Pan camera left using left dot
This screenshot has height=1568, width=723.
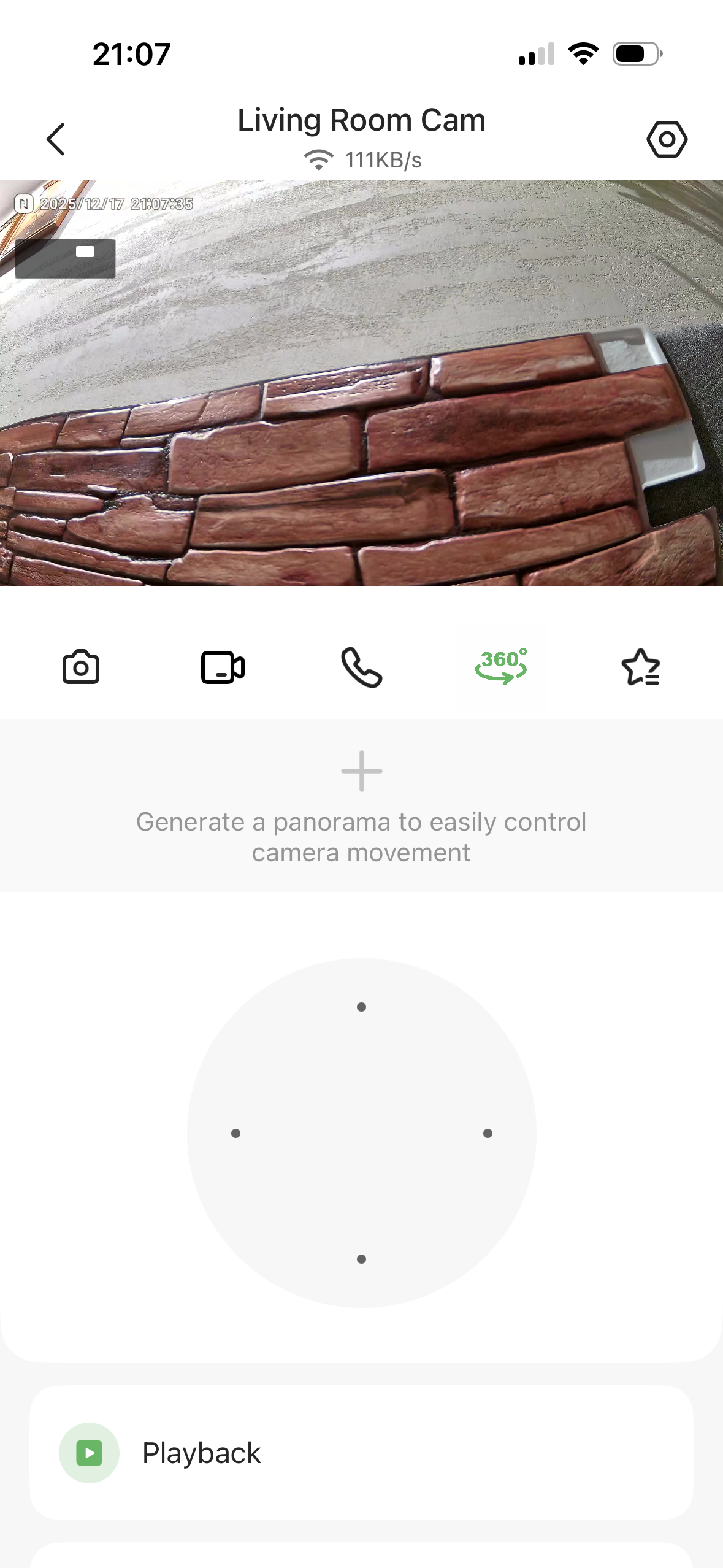(x=235, y=1133)
